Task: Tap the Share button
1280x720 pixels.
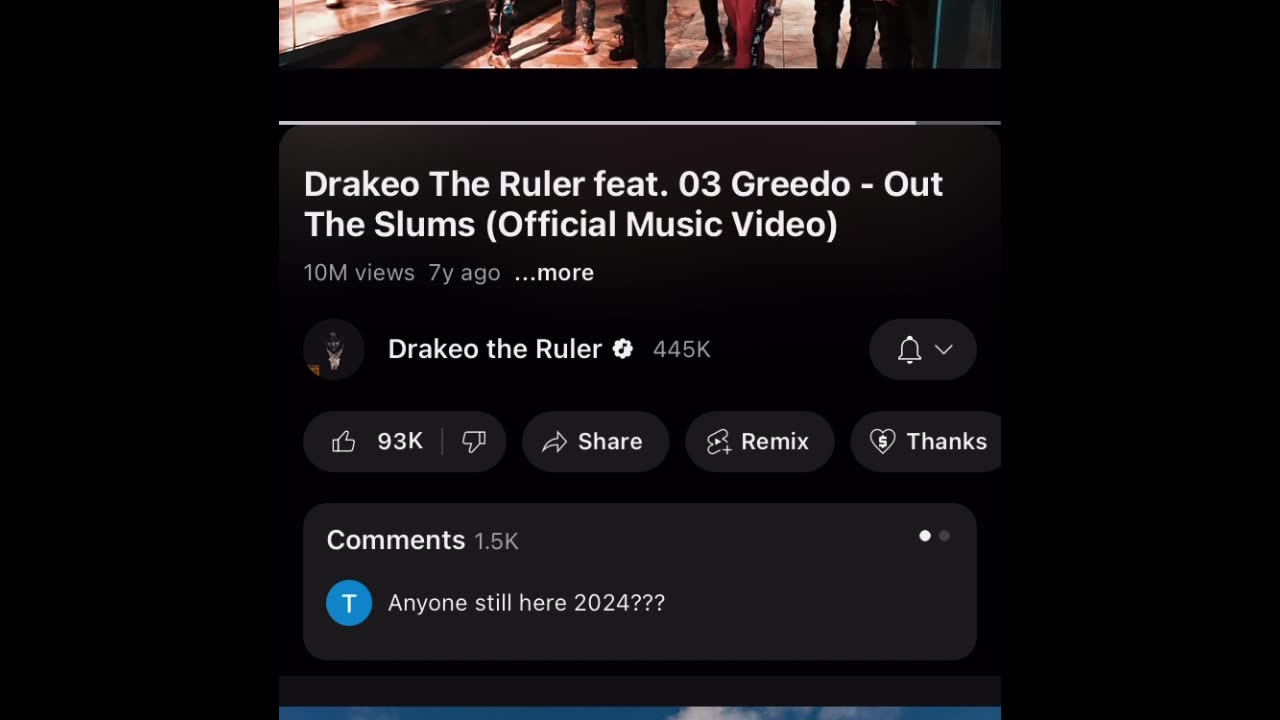Action: point(595,441)
